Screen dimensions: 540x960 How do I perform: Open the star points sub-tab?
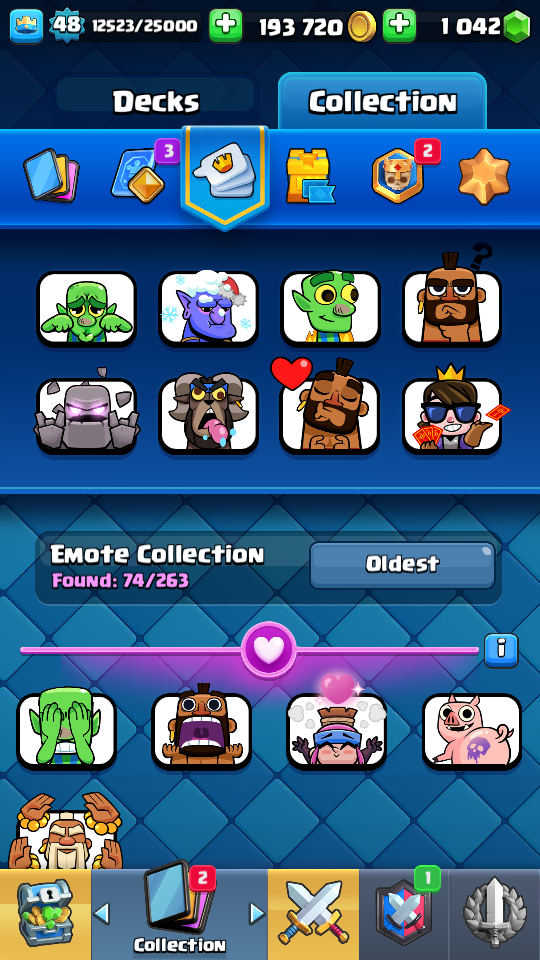pyautogui.click(x=484, y=176)
